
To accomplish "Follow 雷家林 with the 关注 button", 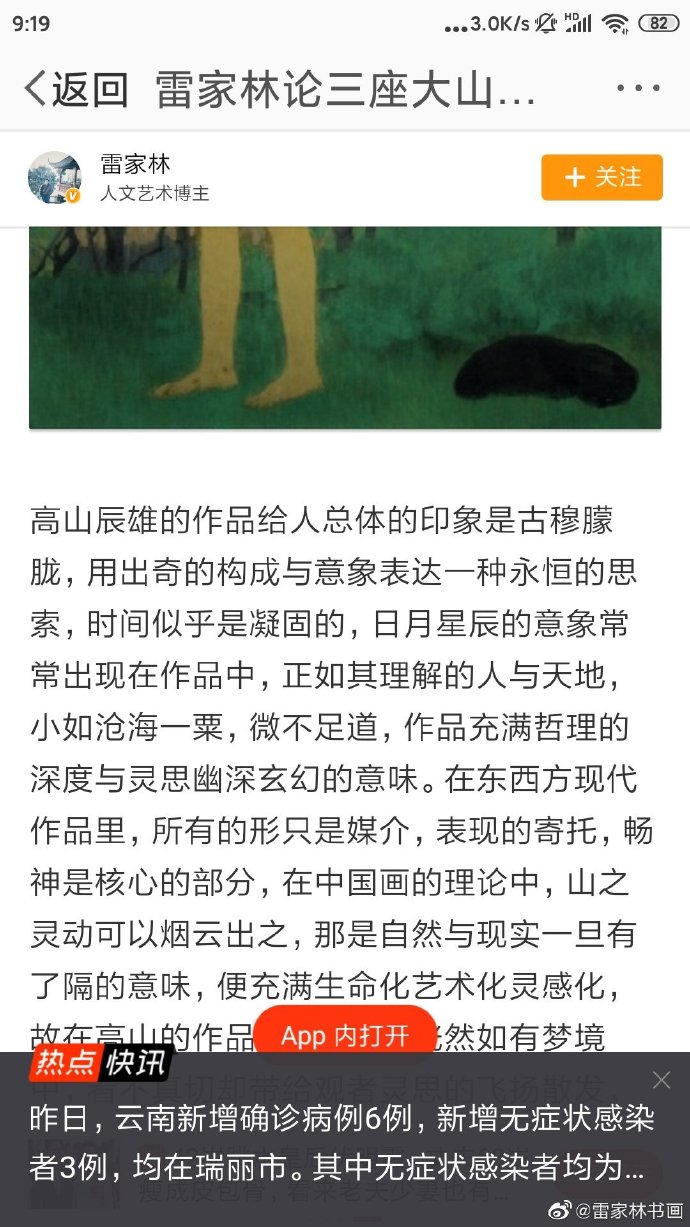I will [x=601, y=177].
